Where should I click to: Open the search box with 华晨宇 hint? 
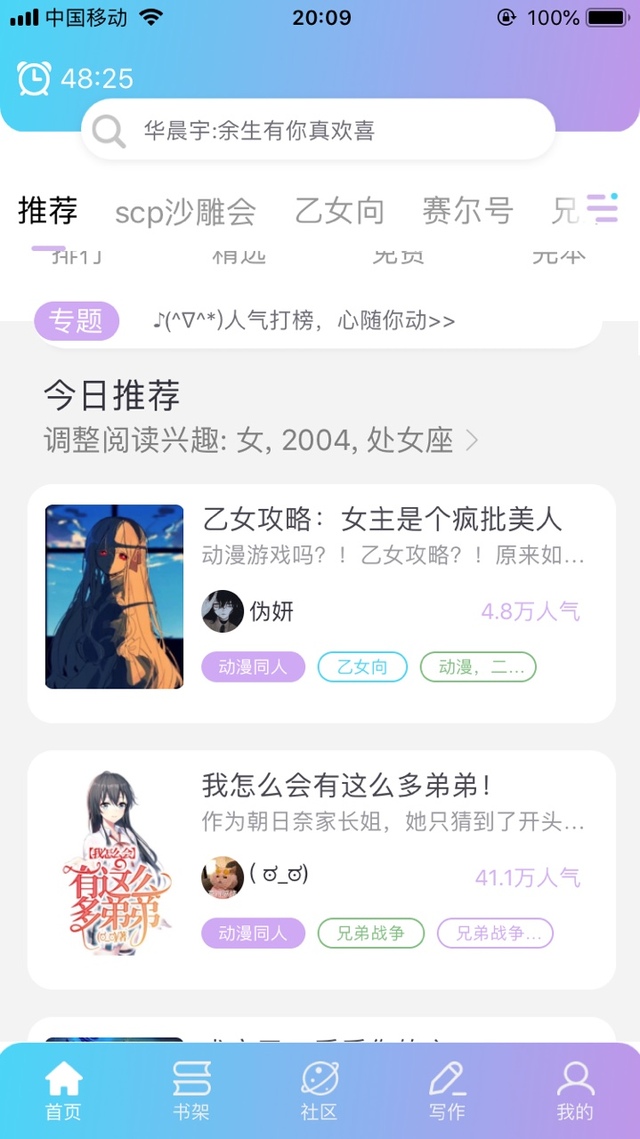coord(318,130)
